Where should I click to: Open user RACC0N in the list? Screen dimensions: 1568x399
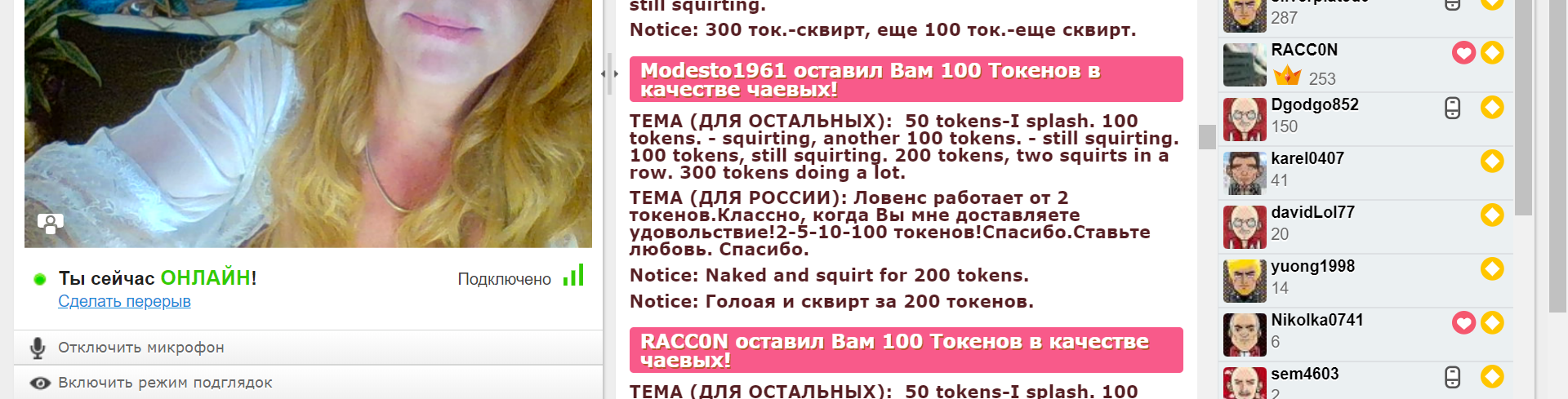[1304, 51]
